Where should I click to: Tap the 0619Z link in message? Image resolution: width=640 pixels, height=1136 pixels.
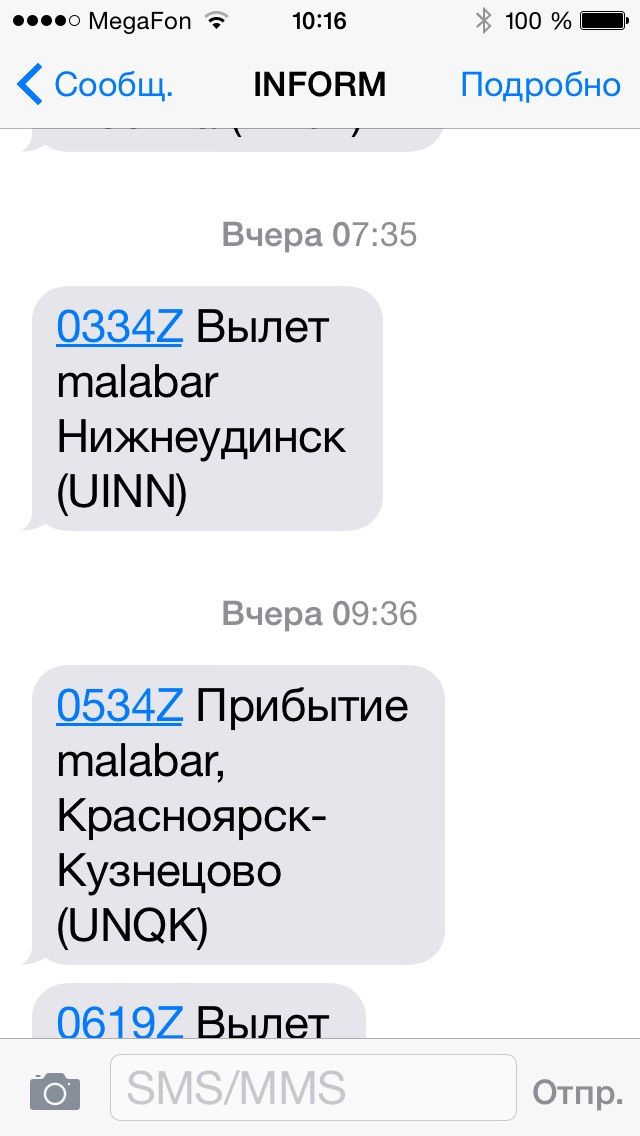(x=120, y=1022)
